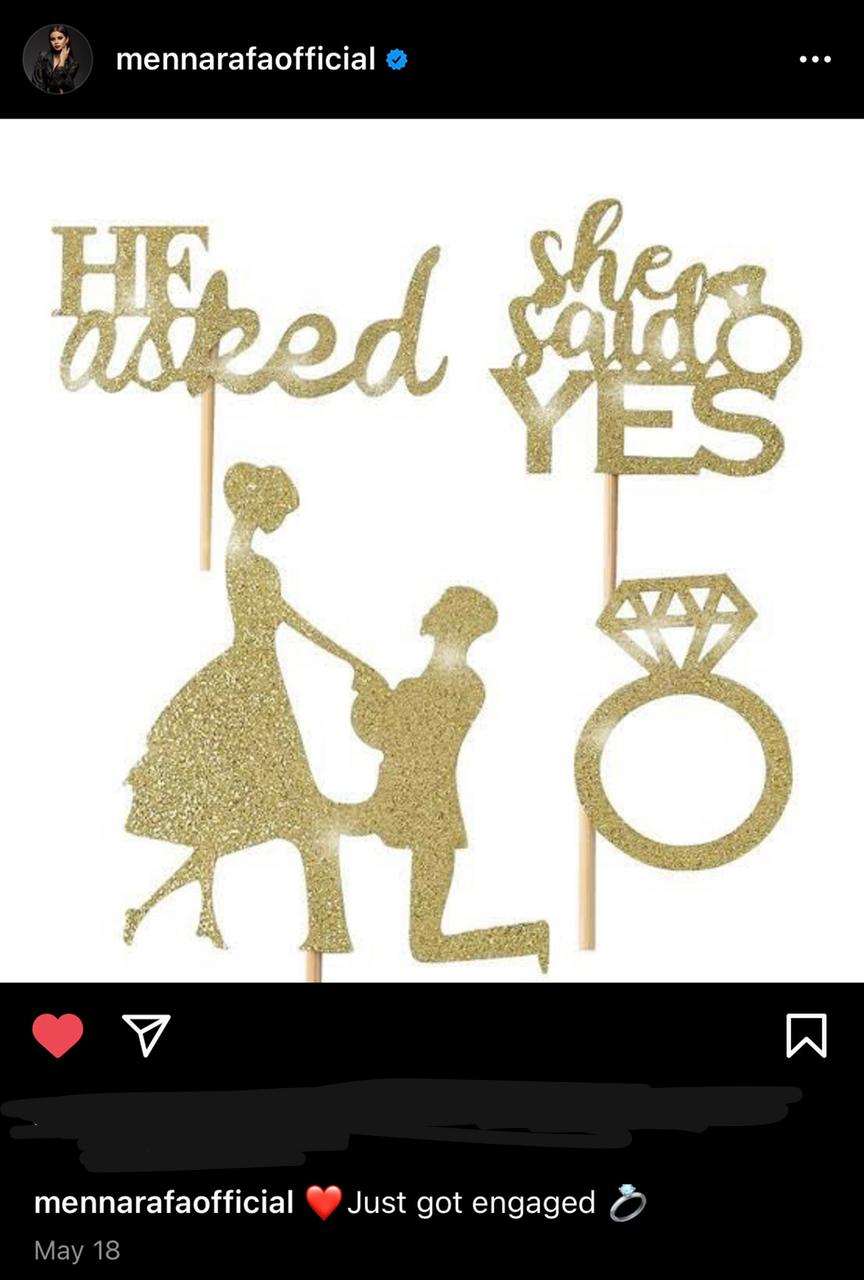This screenshot has width=864, height=1280.
Task: Save the post with bookmark icon
Action: [x=806, y=1035]
